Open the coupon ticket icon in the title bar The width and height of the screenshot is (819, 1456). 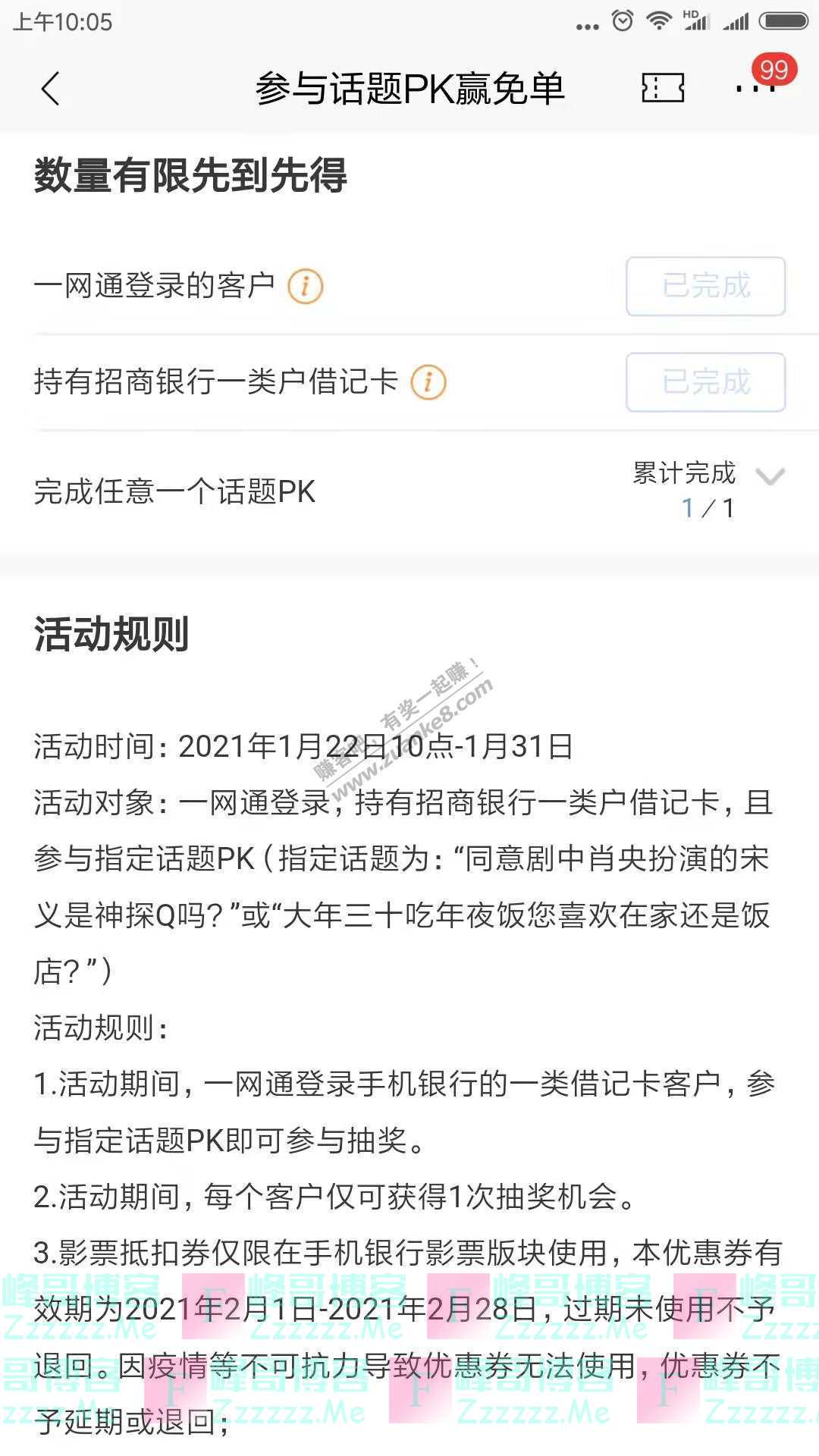pos(662,89)
